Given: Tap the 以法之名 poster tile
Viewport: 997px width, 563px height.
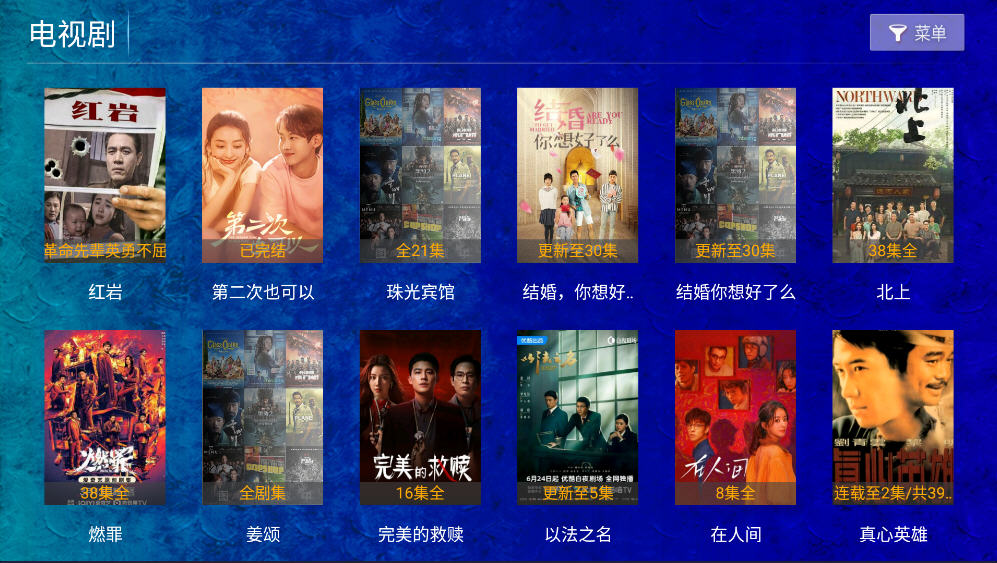Looking at the screenshot, I should pyautogui.click(x=578, y=418).
